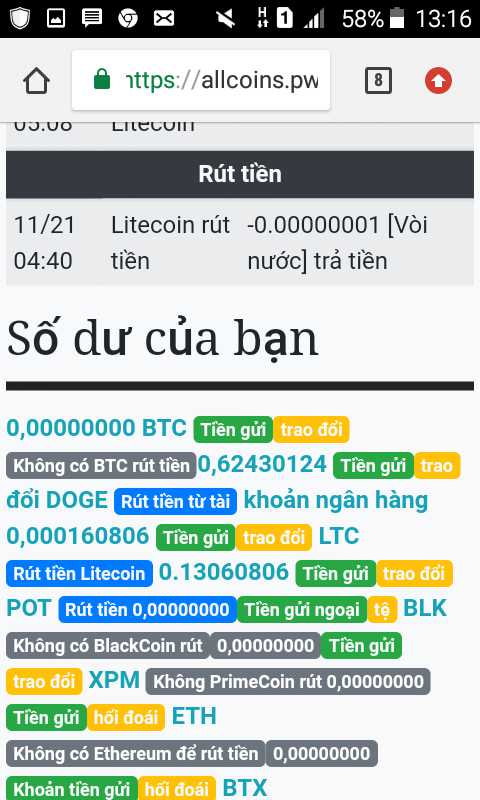Go to the browser home page
The image size is (480, 800).
36,81
